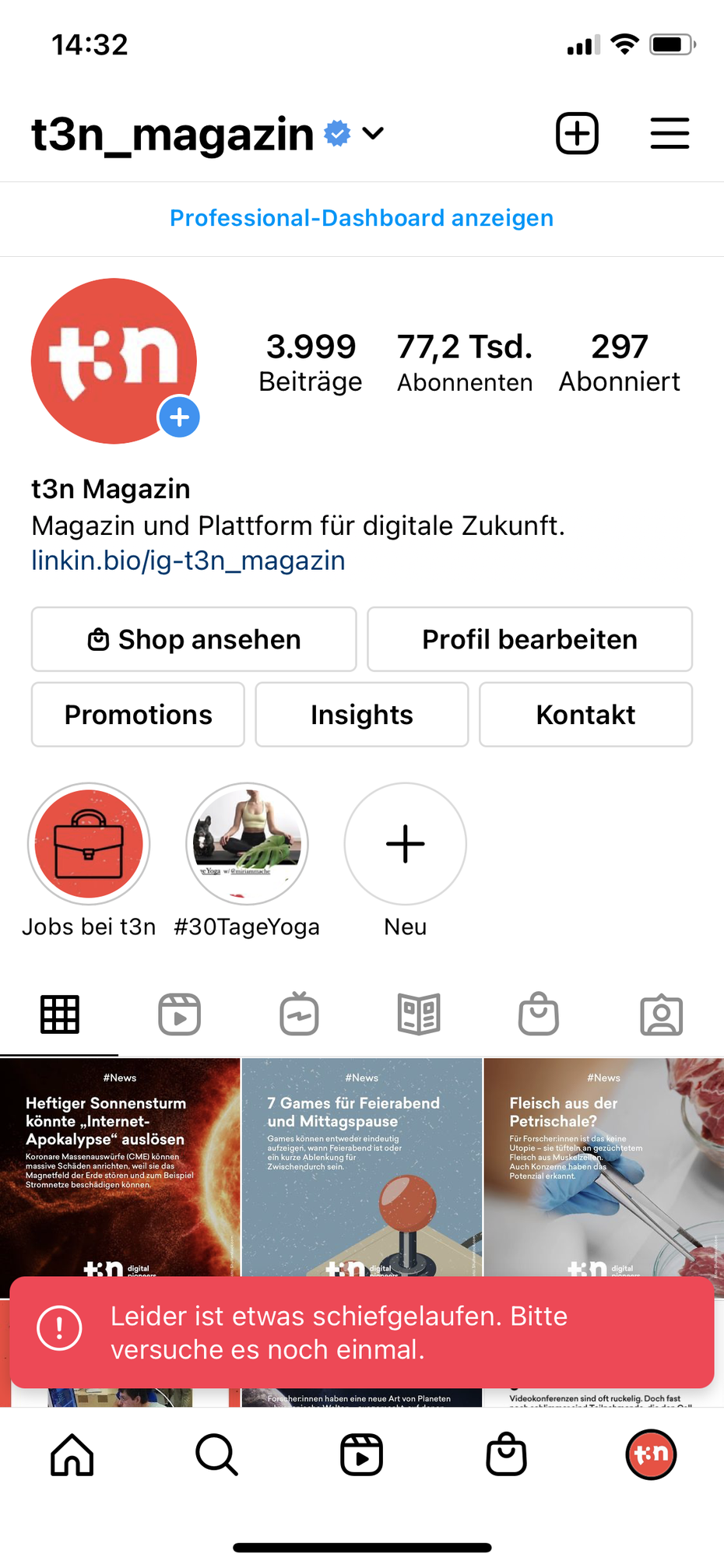Open Promotions
This screenshot has height=1568, width=724.
[138, 715]
